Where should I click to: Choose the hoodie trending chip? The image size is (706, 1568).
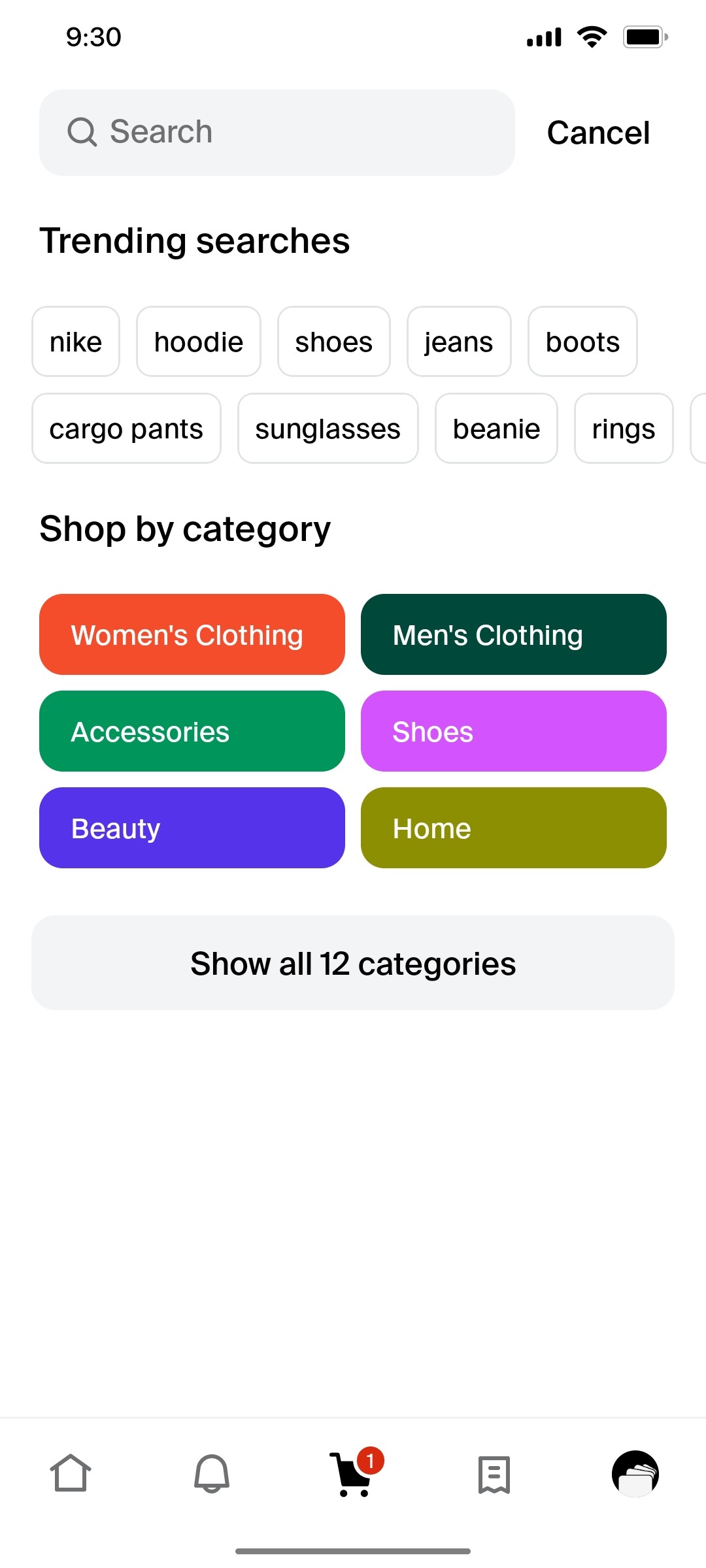tap(198, 341)
